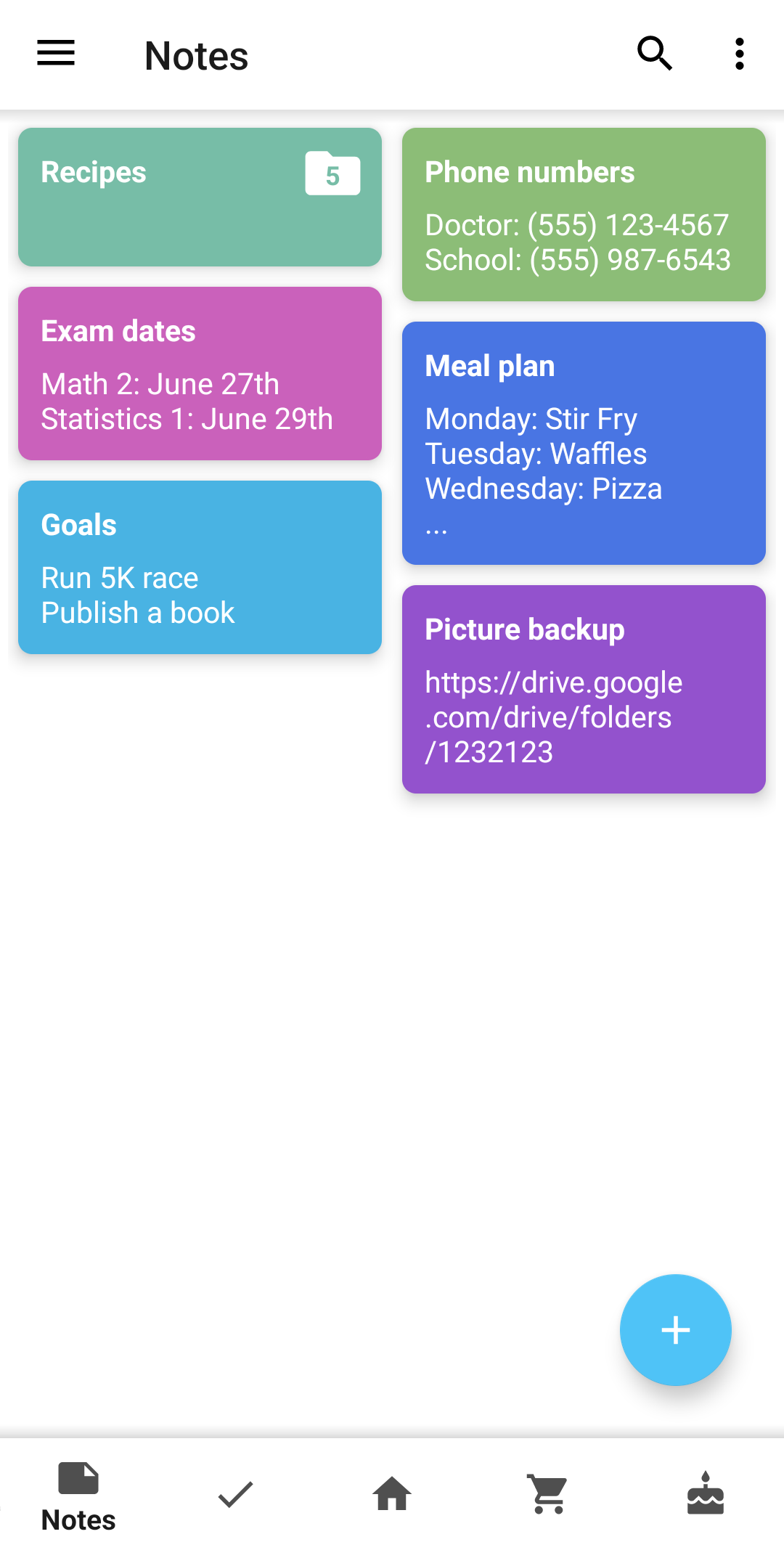Image resolution: width=784 pixels, height=1550 pixels.
Task: Select the Goals note card
Action: (x=200, y=567)
